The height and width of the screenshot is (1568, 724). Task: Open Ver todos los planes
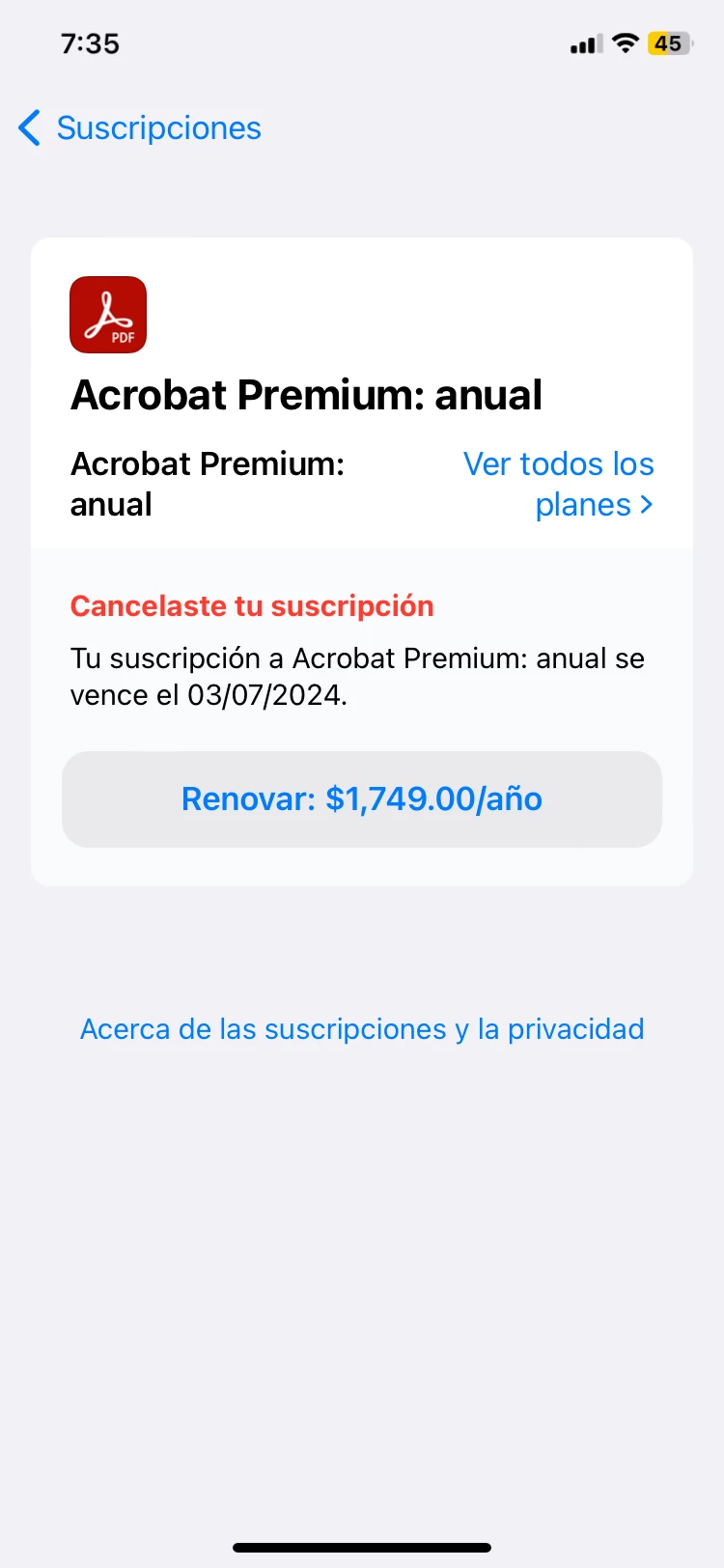(559, 484)
